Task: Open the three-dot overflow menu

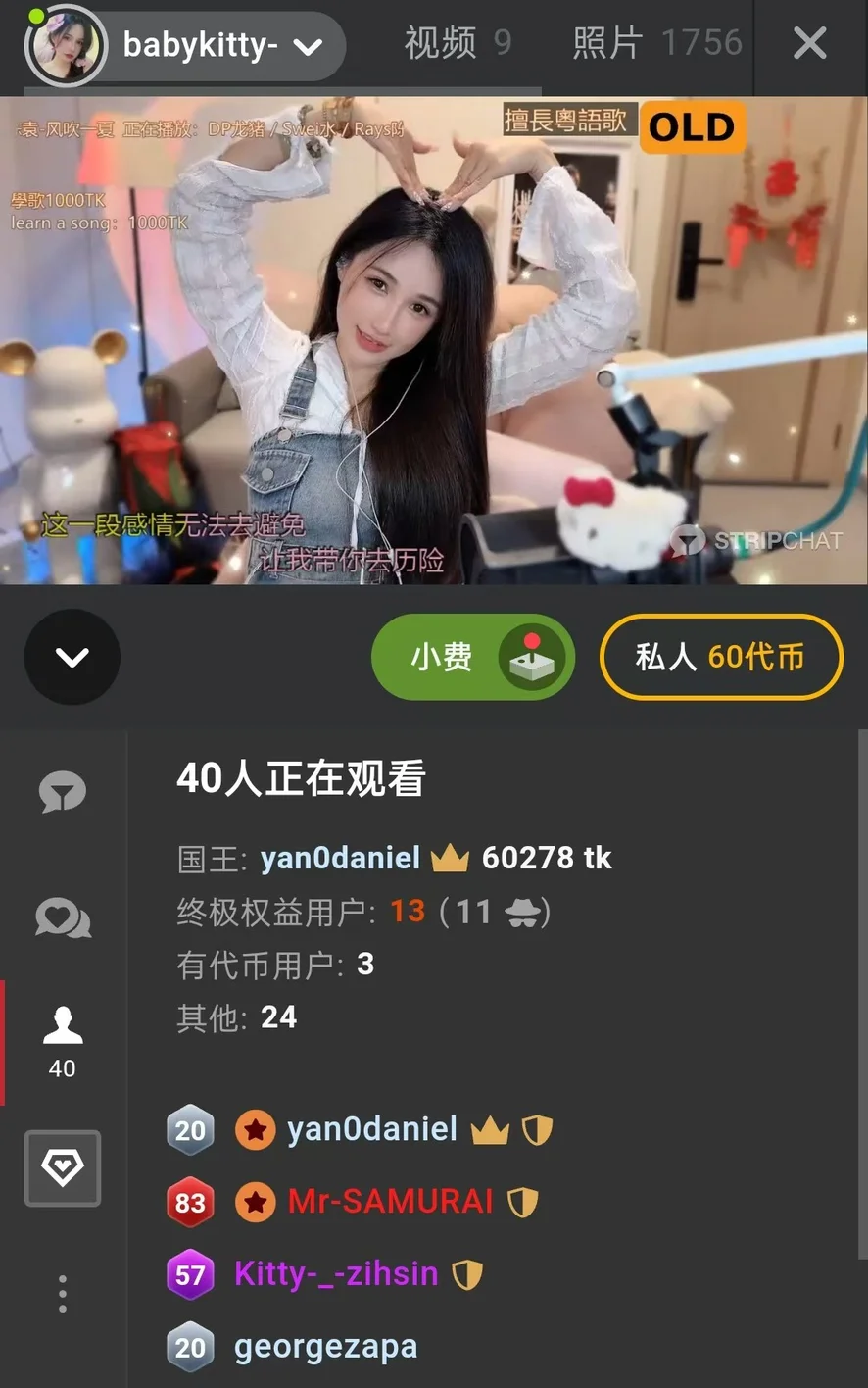Action: (x=63, y=1294)
